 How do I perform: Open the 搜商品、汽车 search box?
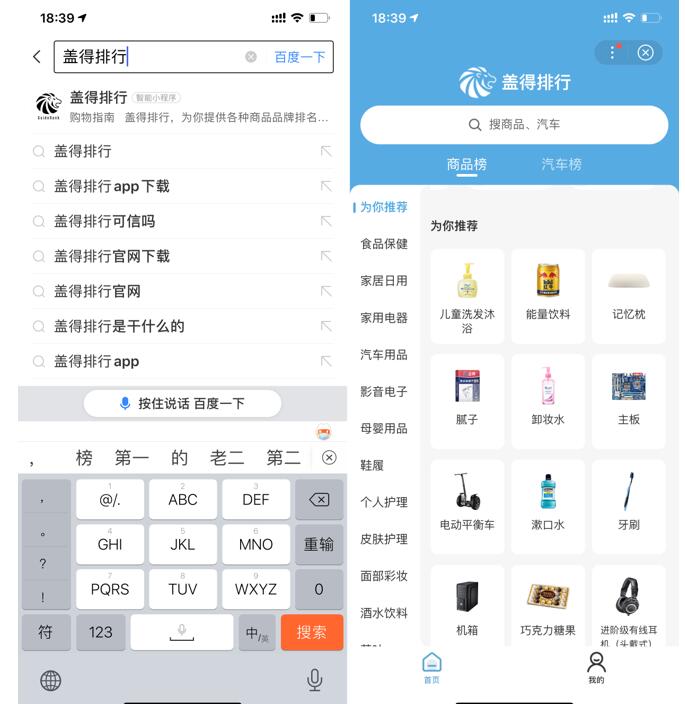(x=514, y=125)
